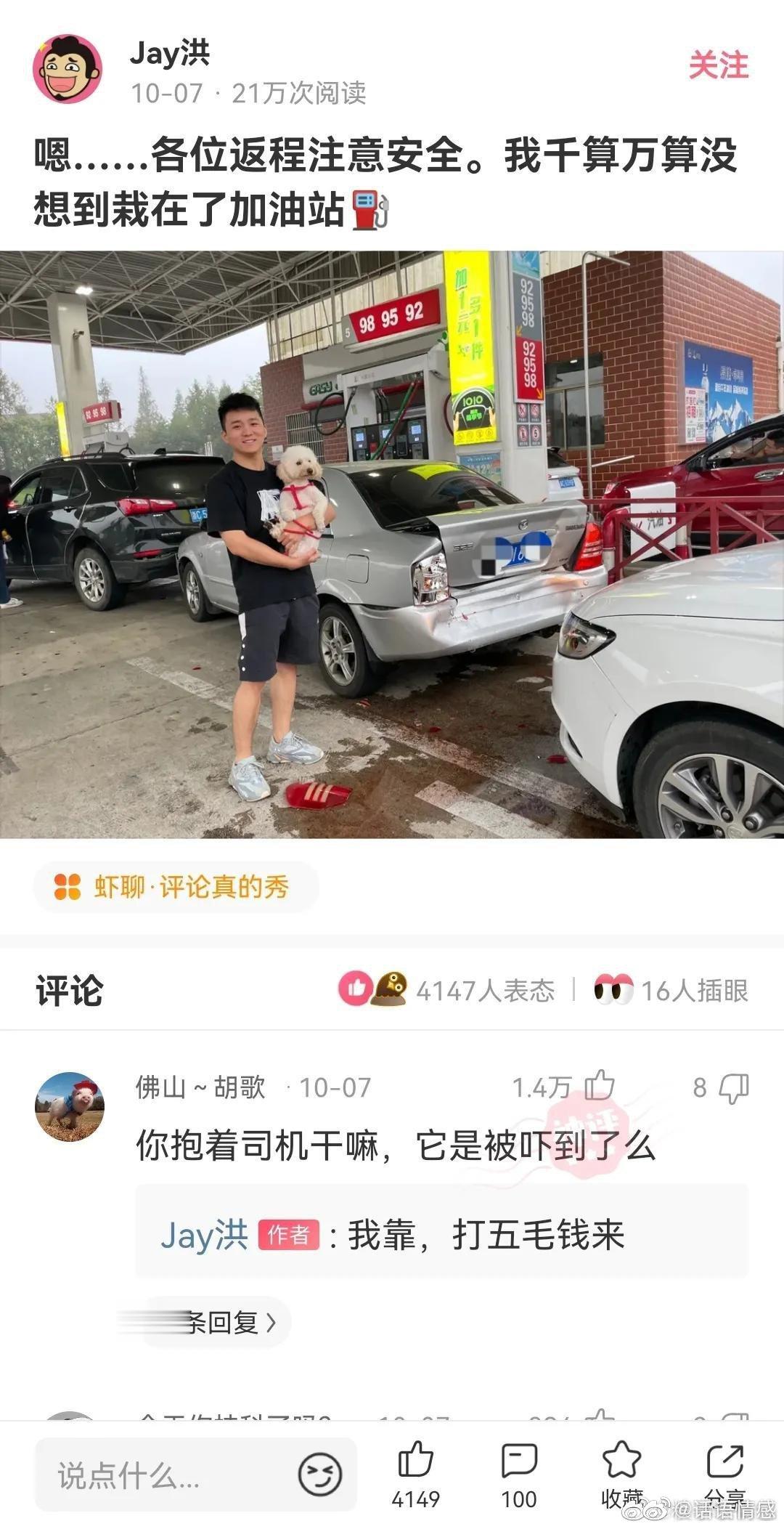The width and height of the screenshot is (784, 1529).
Task: Downvote 佛山~胡歌's comment
Action: [x=733, y=1087]
